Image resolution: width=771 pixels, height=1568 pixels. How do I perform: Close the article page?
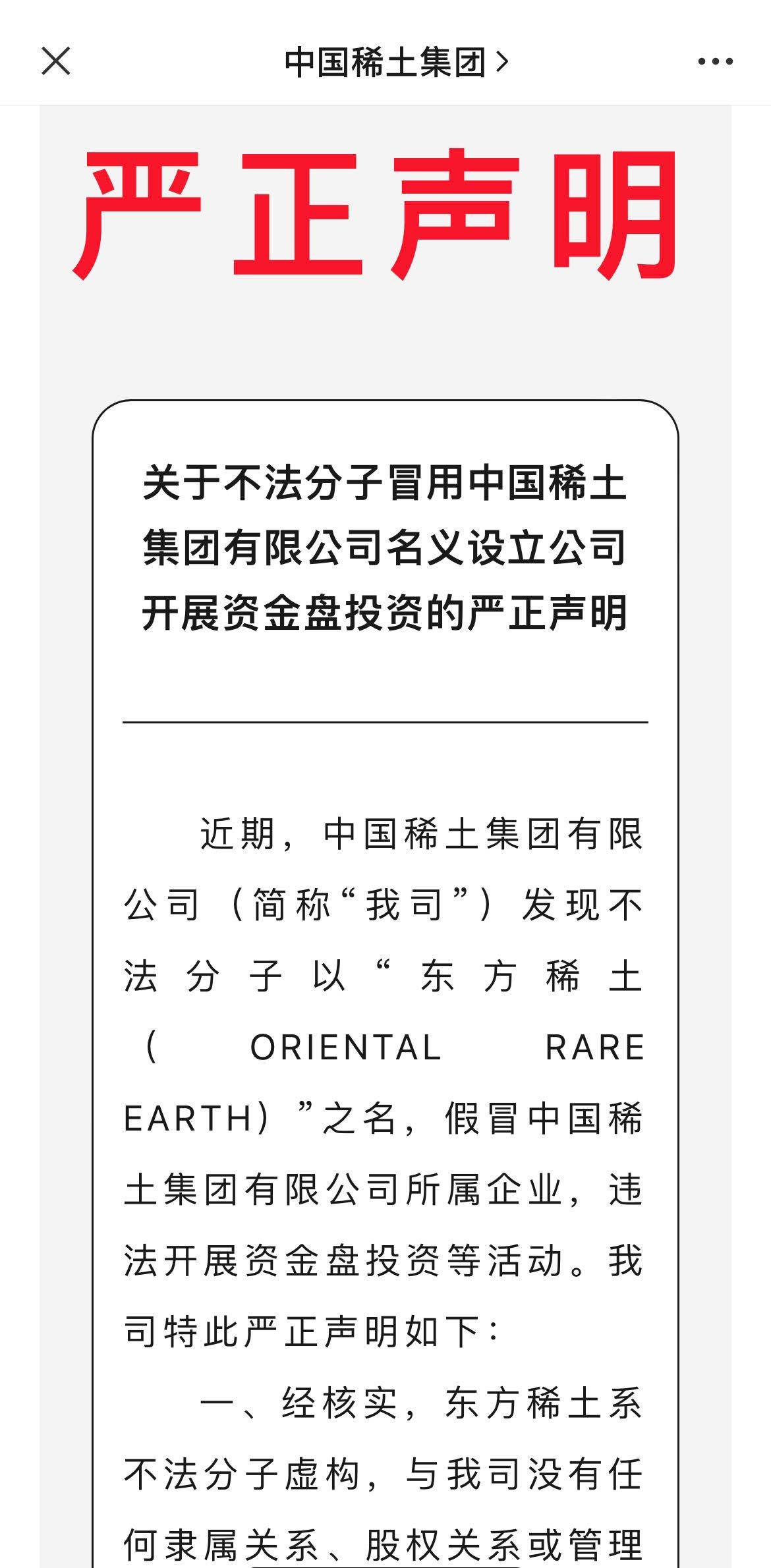pos(55,62)
